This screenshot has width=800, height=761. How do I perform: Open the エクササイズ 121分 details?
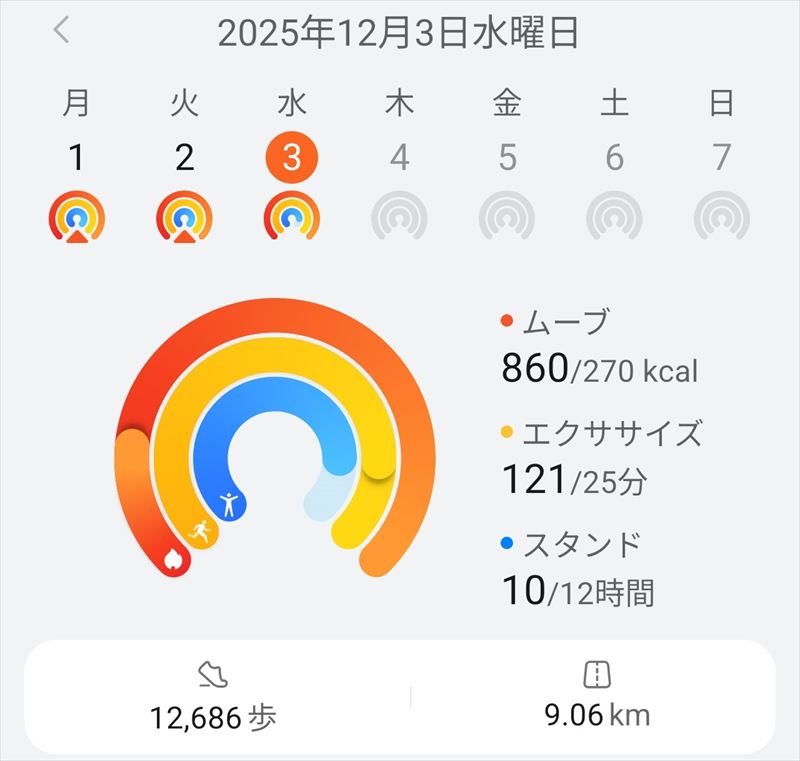[x=598, y=458]
